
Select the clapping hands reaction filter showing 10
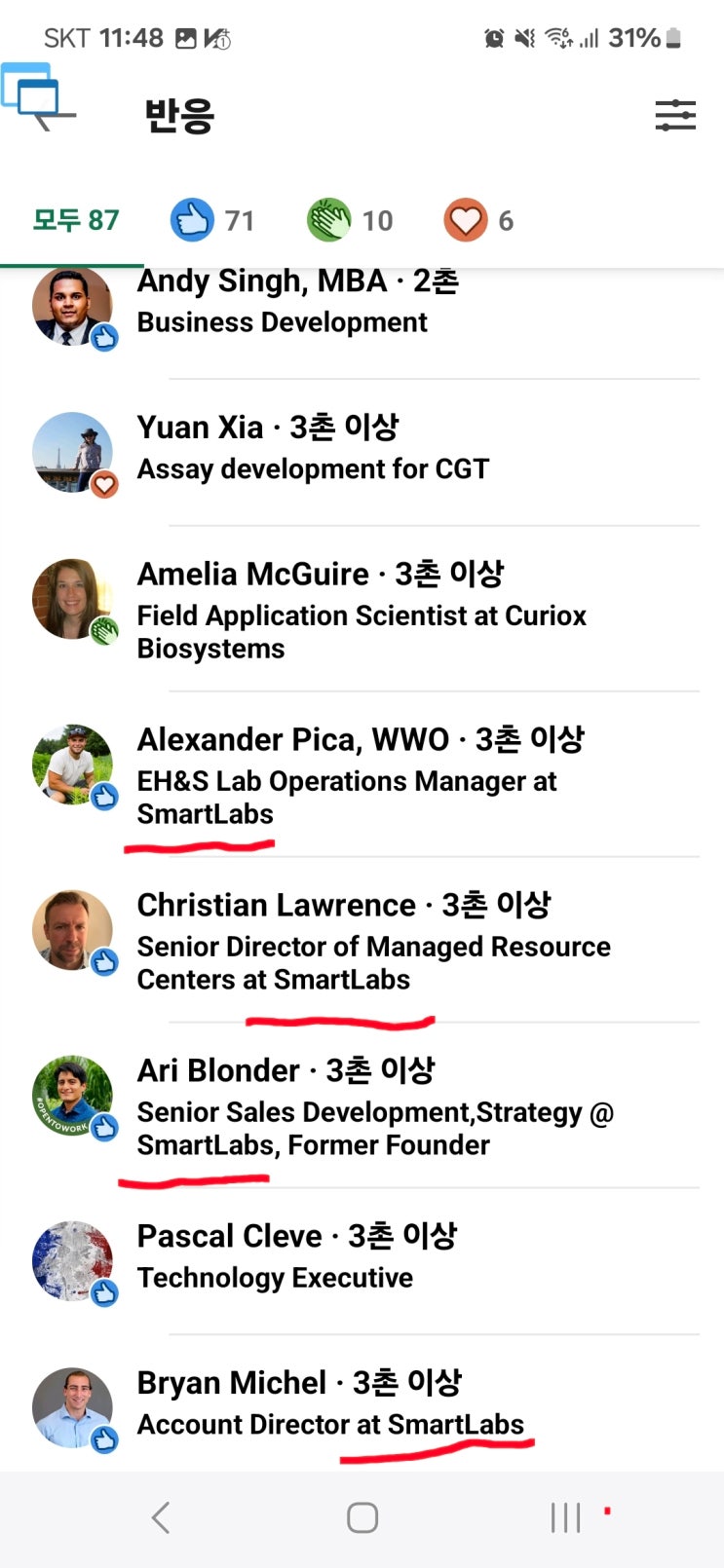pos(349,219)
